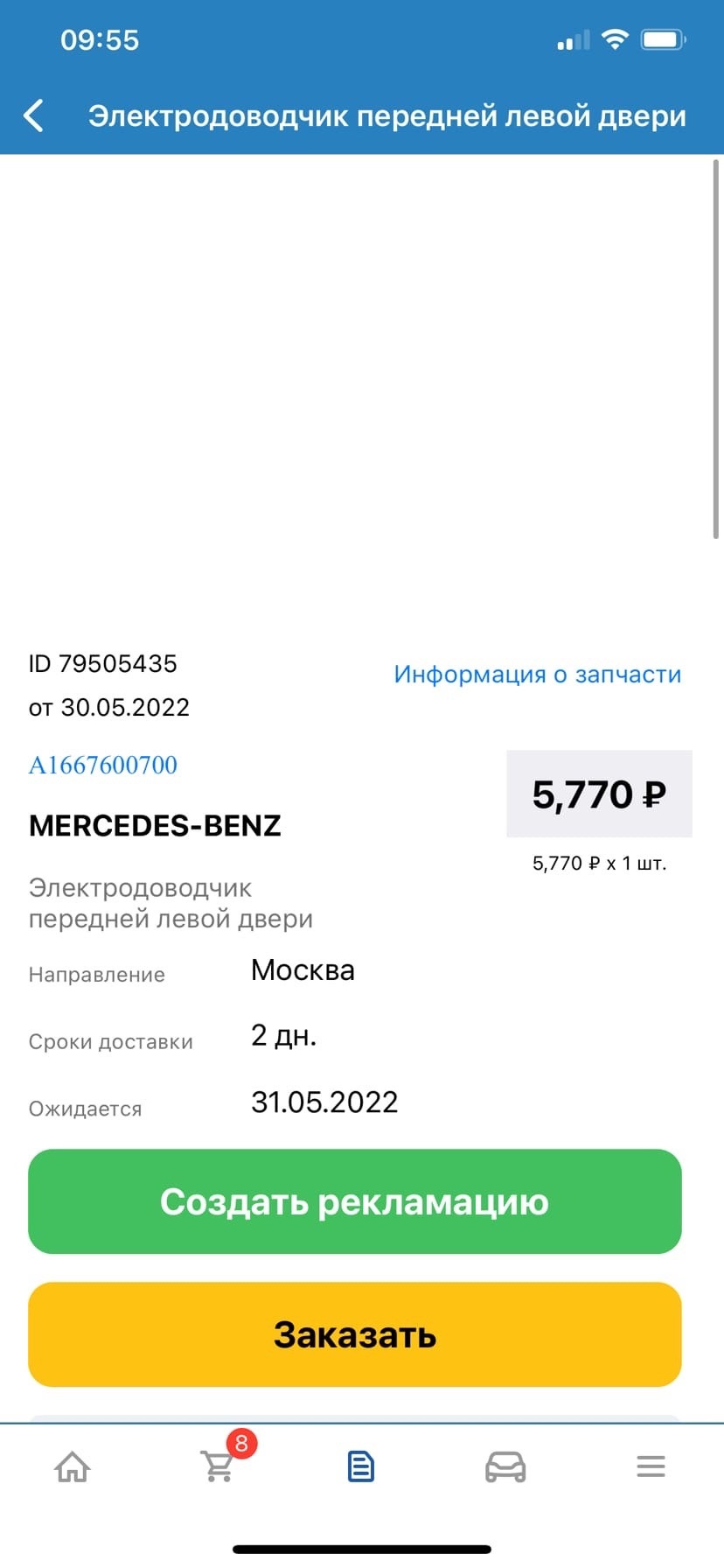
Task: Open part number A1667600700
Action: (x=102, y=765)
